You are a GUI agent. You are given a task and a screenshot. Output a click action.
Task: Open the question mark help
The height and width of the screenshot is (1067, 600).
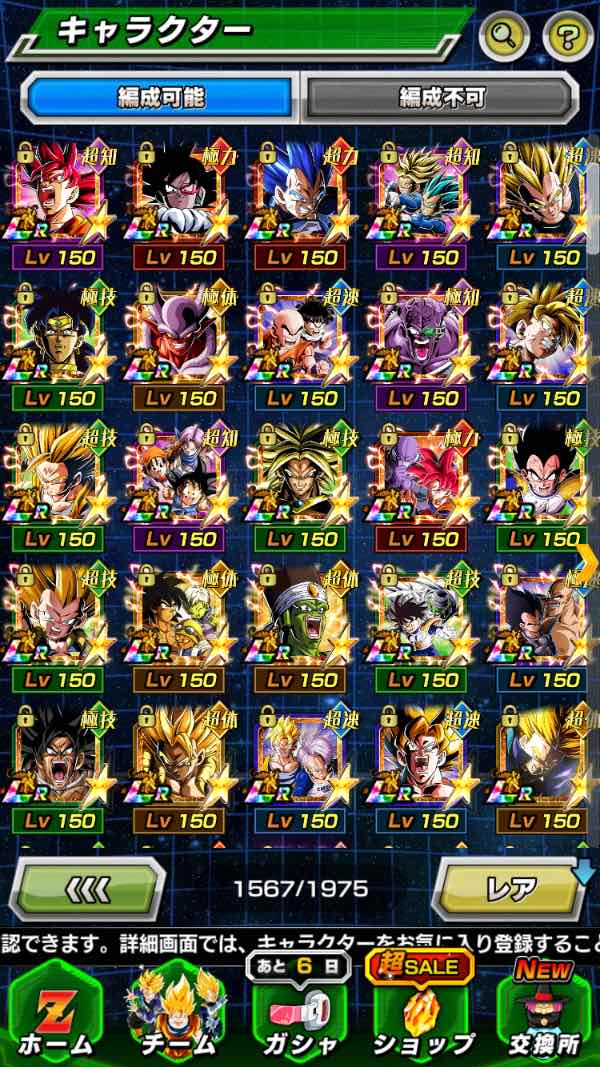click(567, 37)
